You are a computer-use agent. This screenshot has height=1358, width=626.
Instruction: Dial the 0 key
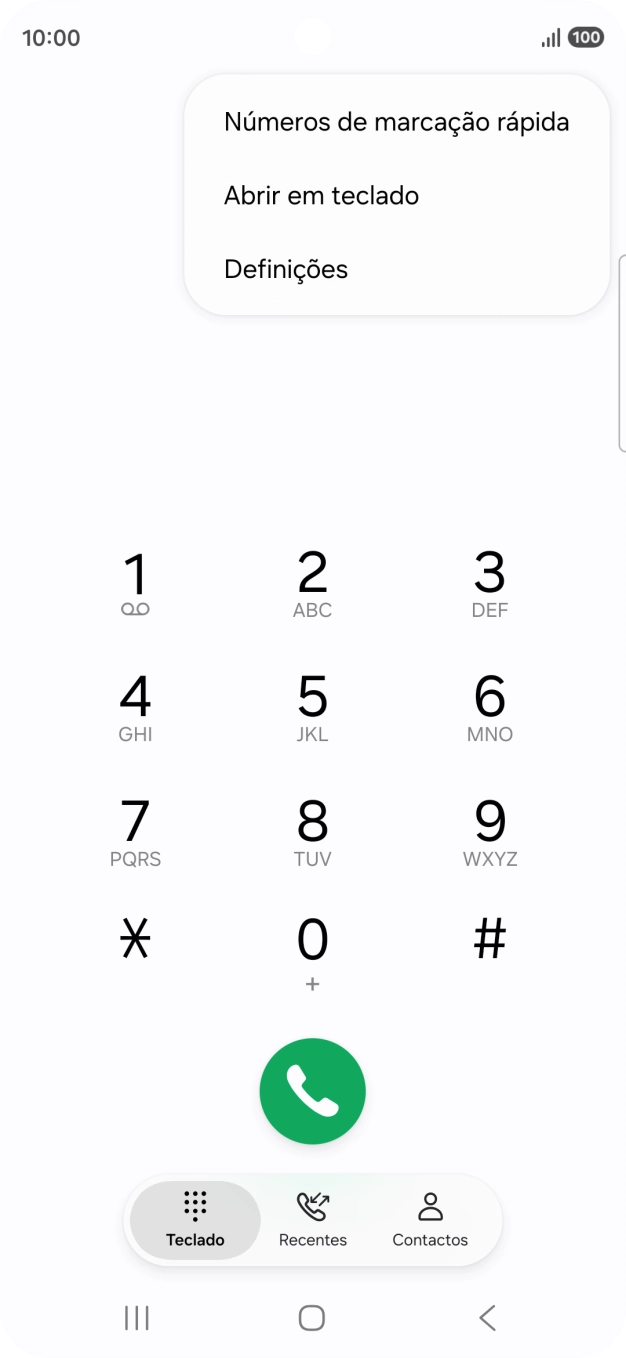coord(313,952)
